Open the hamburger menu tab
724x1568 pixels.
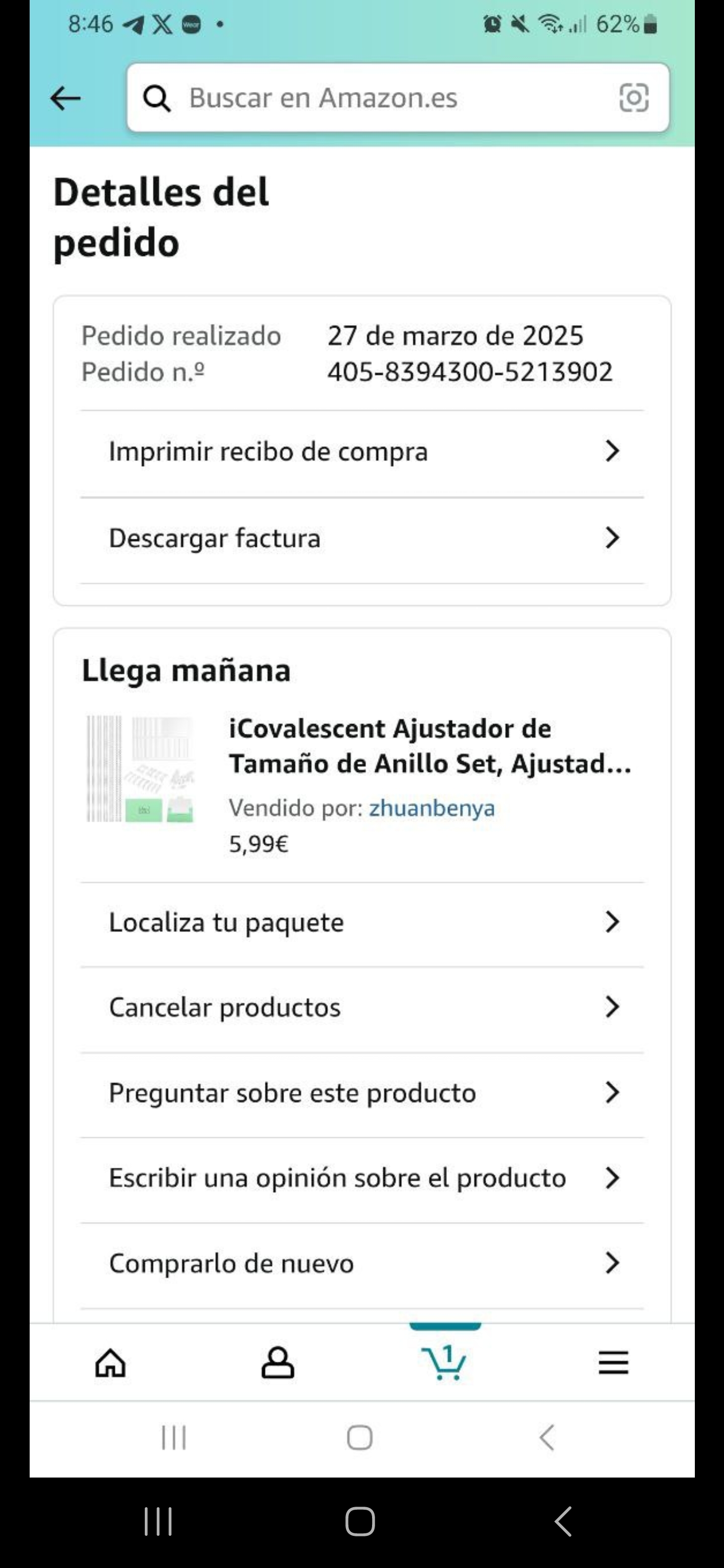tap(612, 1363)
